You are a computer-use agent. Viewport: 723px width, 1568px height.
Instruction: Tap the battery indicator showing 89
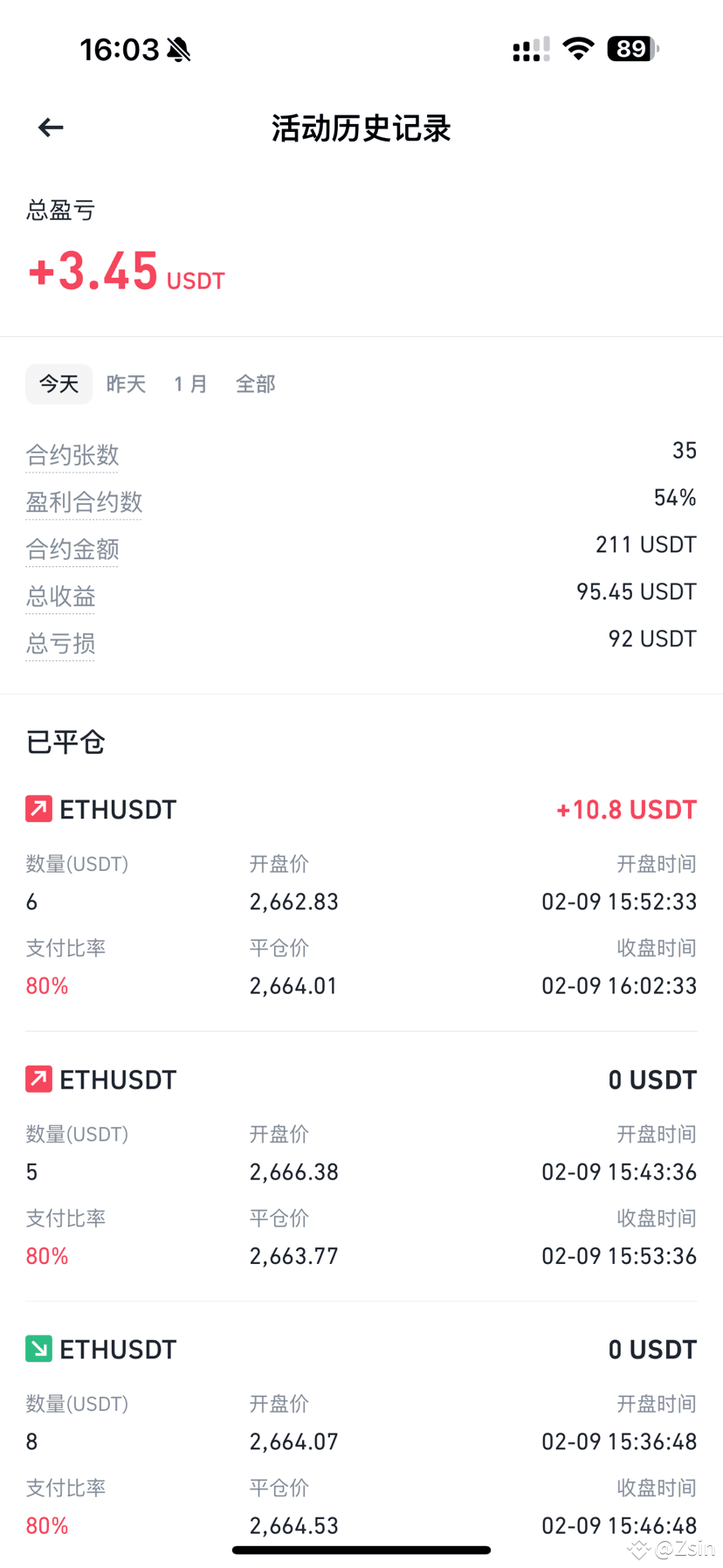coord(630,48)
